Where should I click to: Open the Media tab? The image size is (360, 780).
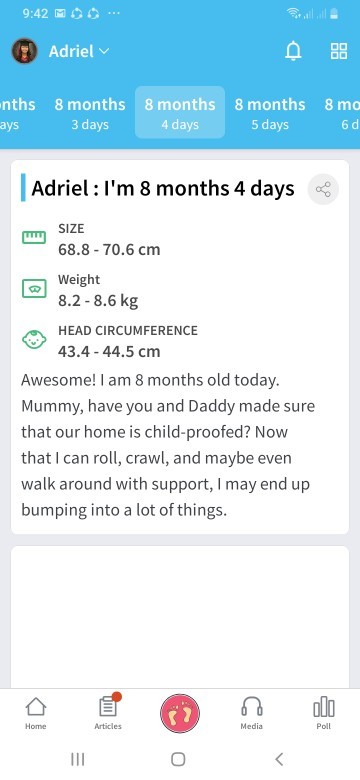(x=252, y=713)
